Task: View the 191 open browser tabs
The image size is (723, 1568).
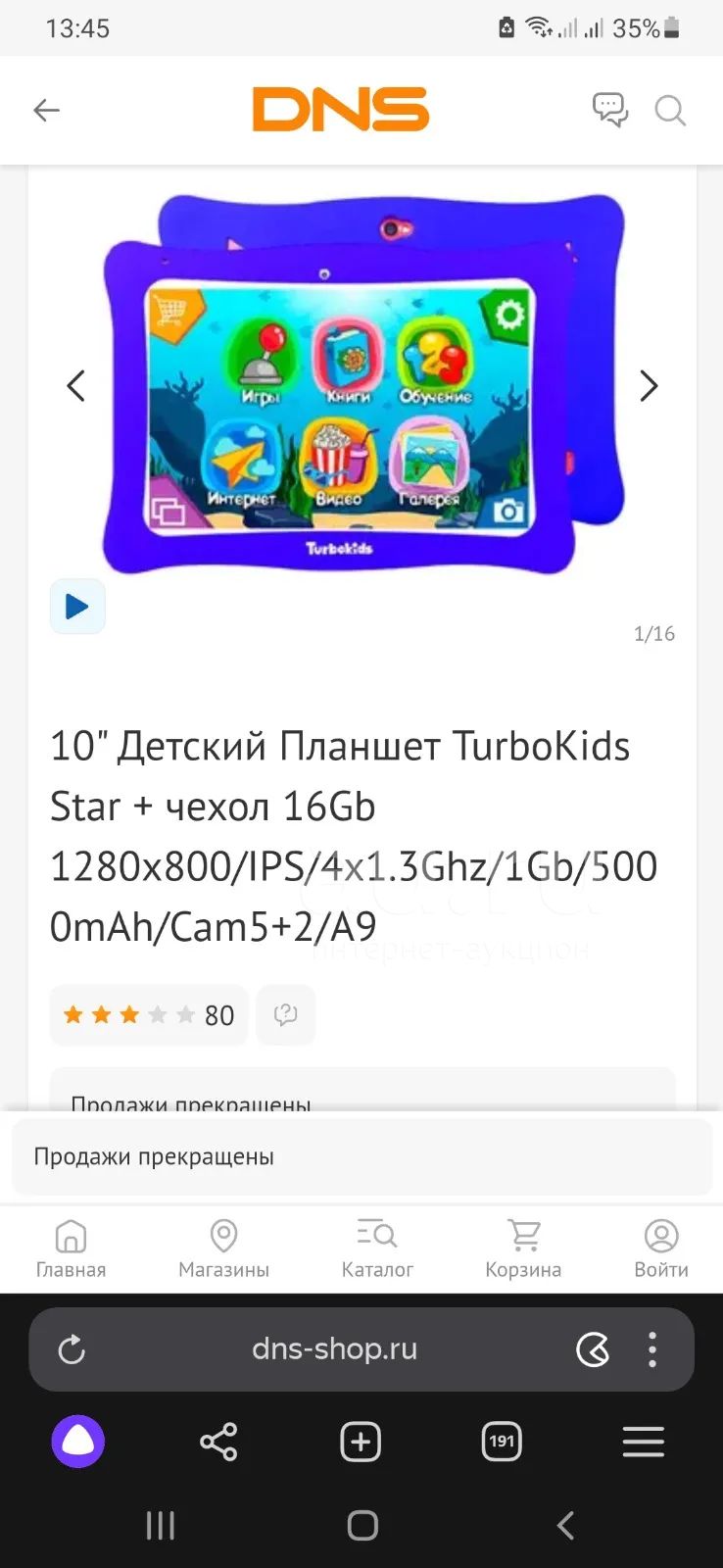Action: click(x=502, y=1442)
